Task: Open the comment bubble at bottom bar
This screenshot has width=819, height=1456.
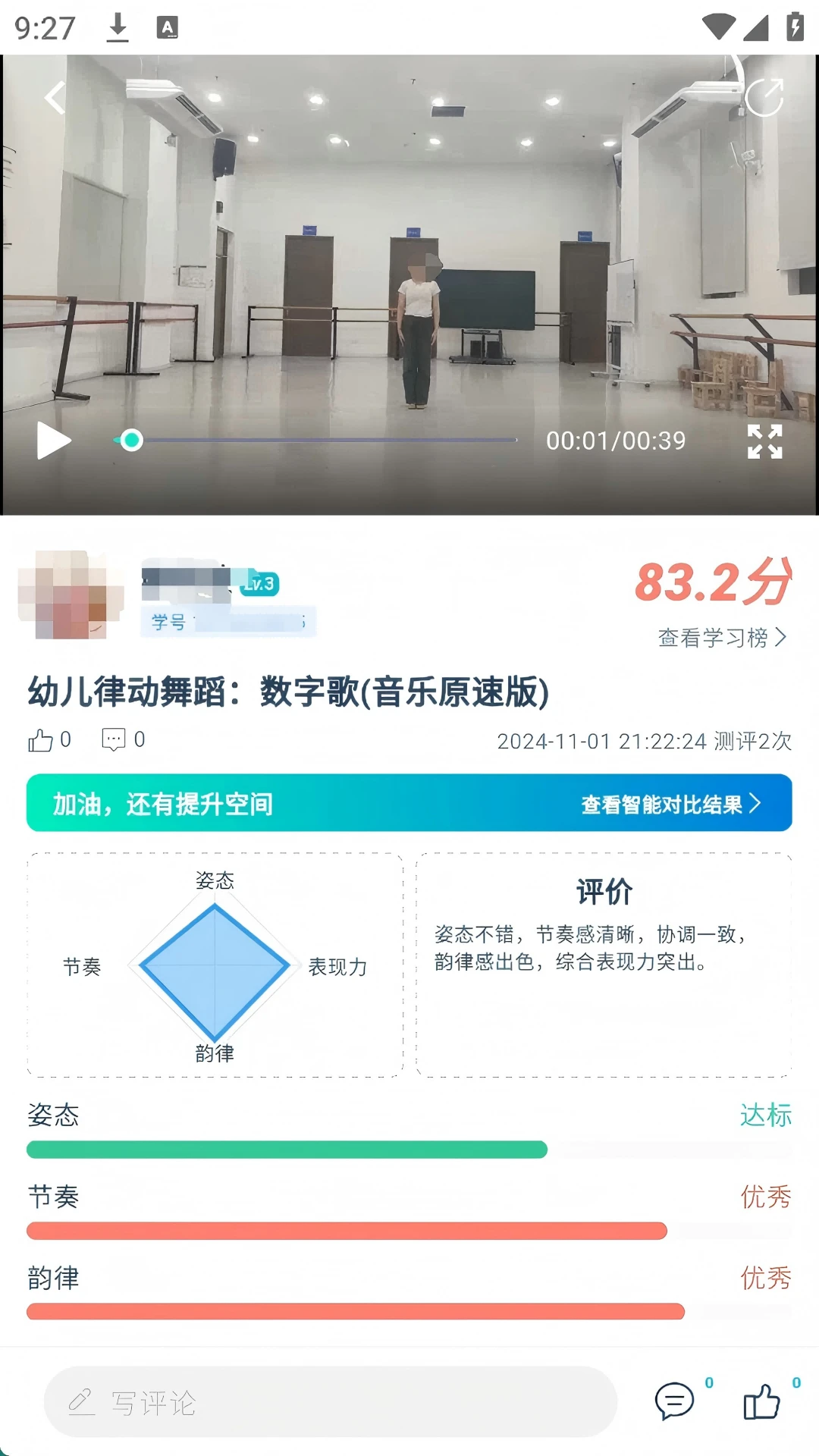Action: [x=674, y=1401]
